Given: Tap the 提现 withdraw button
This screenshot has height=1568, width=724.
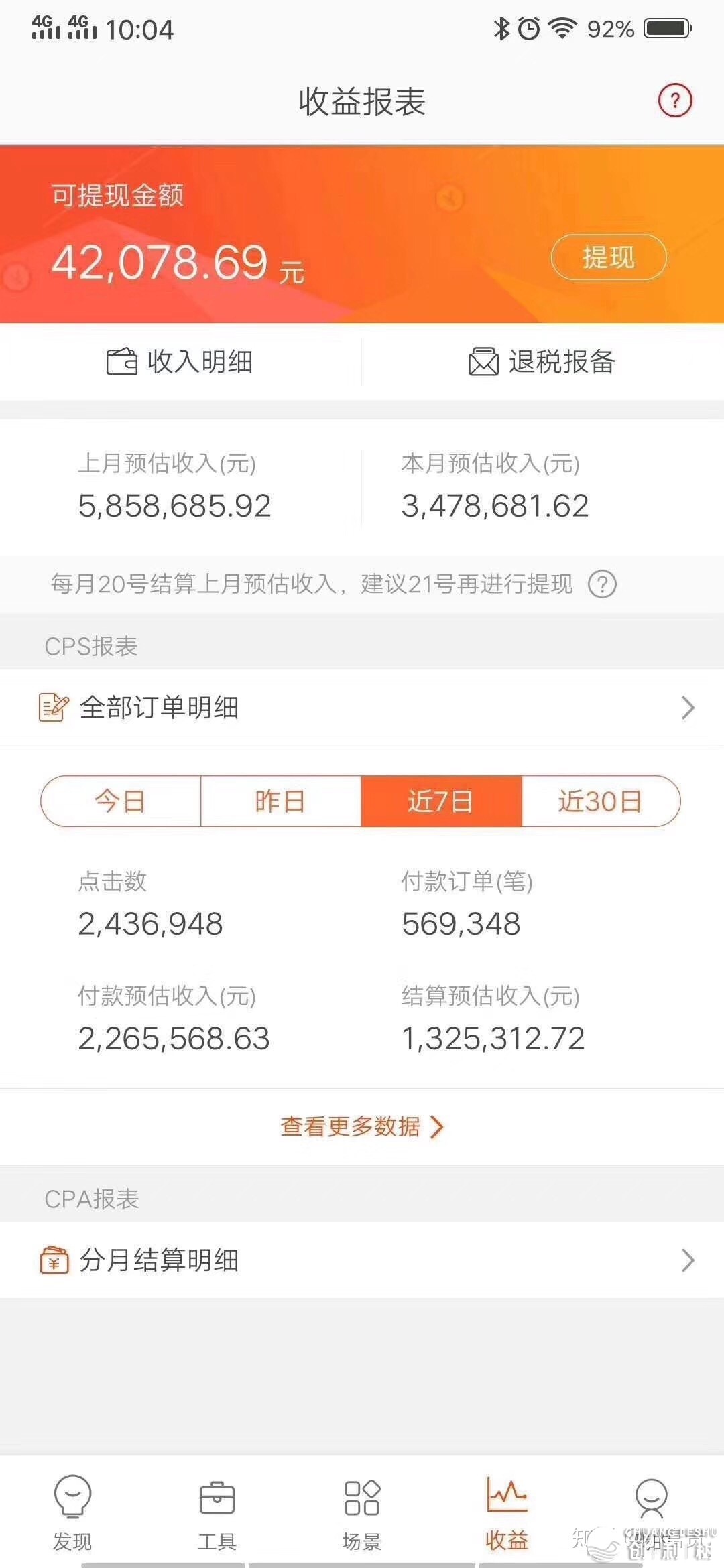Looking at the screenshot, I should point(608,257).
